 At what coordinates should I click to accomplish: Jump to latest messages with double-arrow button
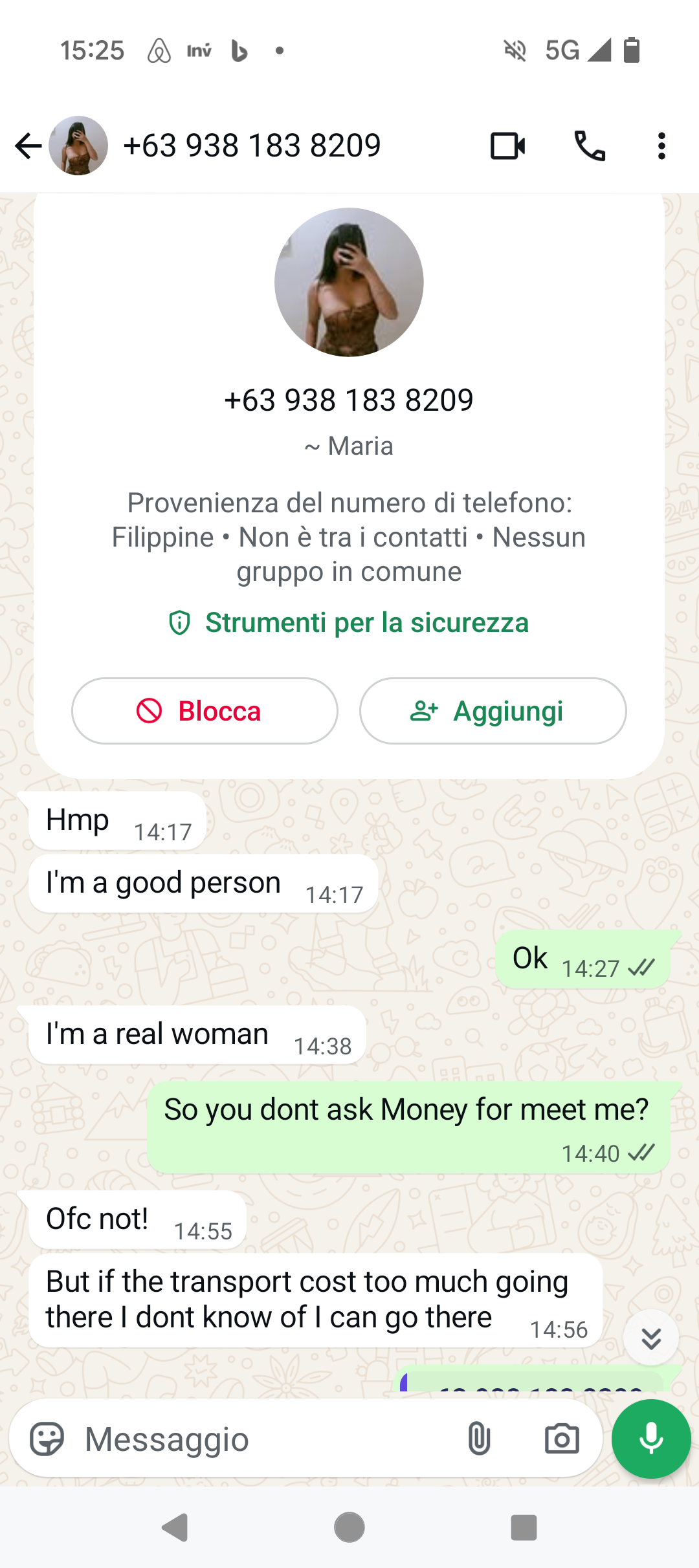point(651,1338)
